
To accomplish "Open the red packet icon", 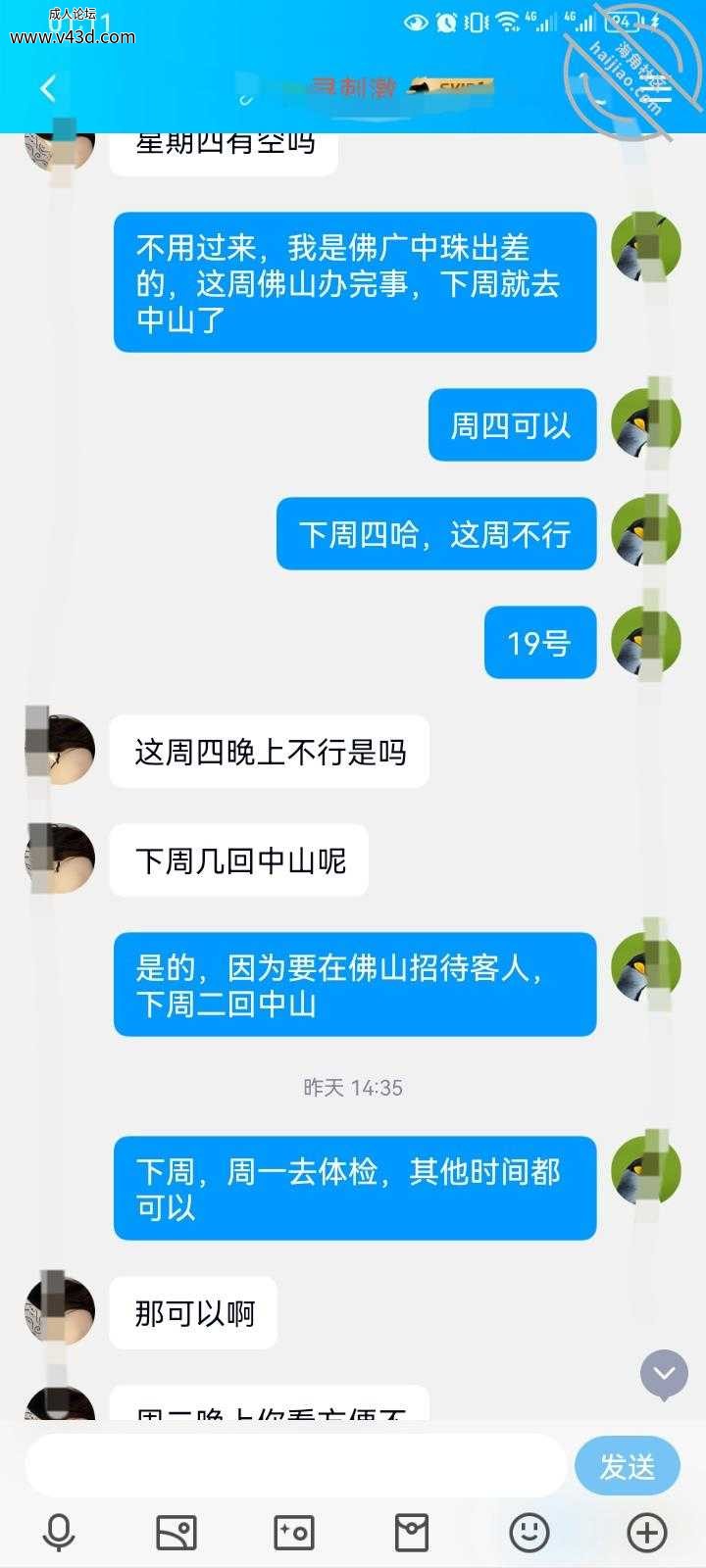I will (412, 1533).
